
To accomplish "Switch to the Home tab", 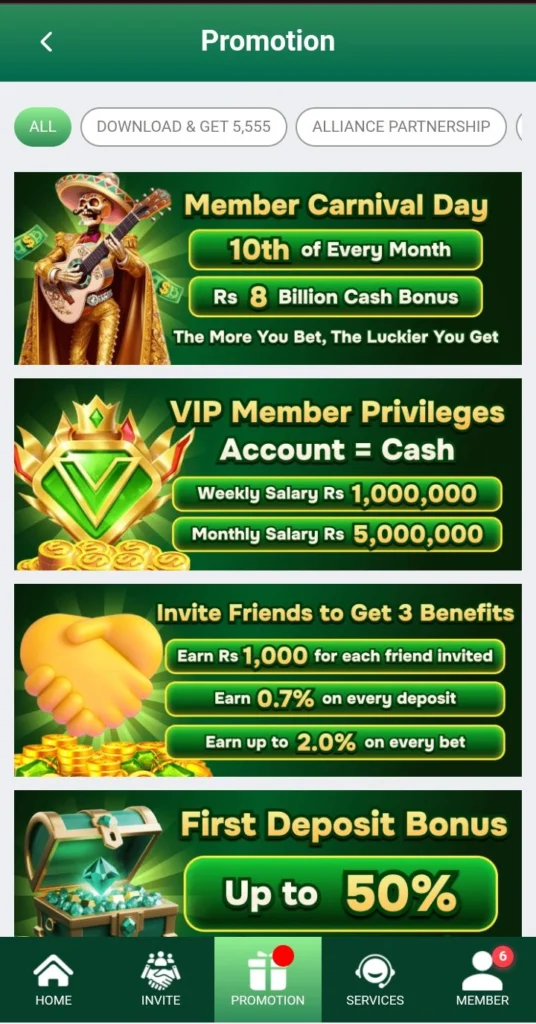I will [x=54, y=980].
